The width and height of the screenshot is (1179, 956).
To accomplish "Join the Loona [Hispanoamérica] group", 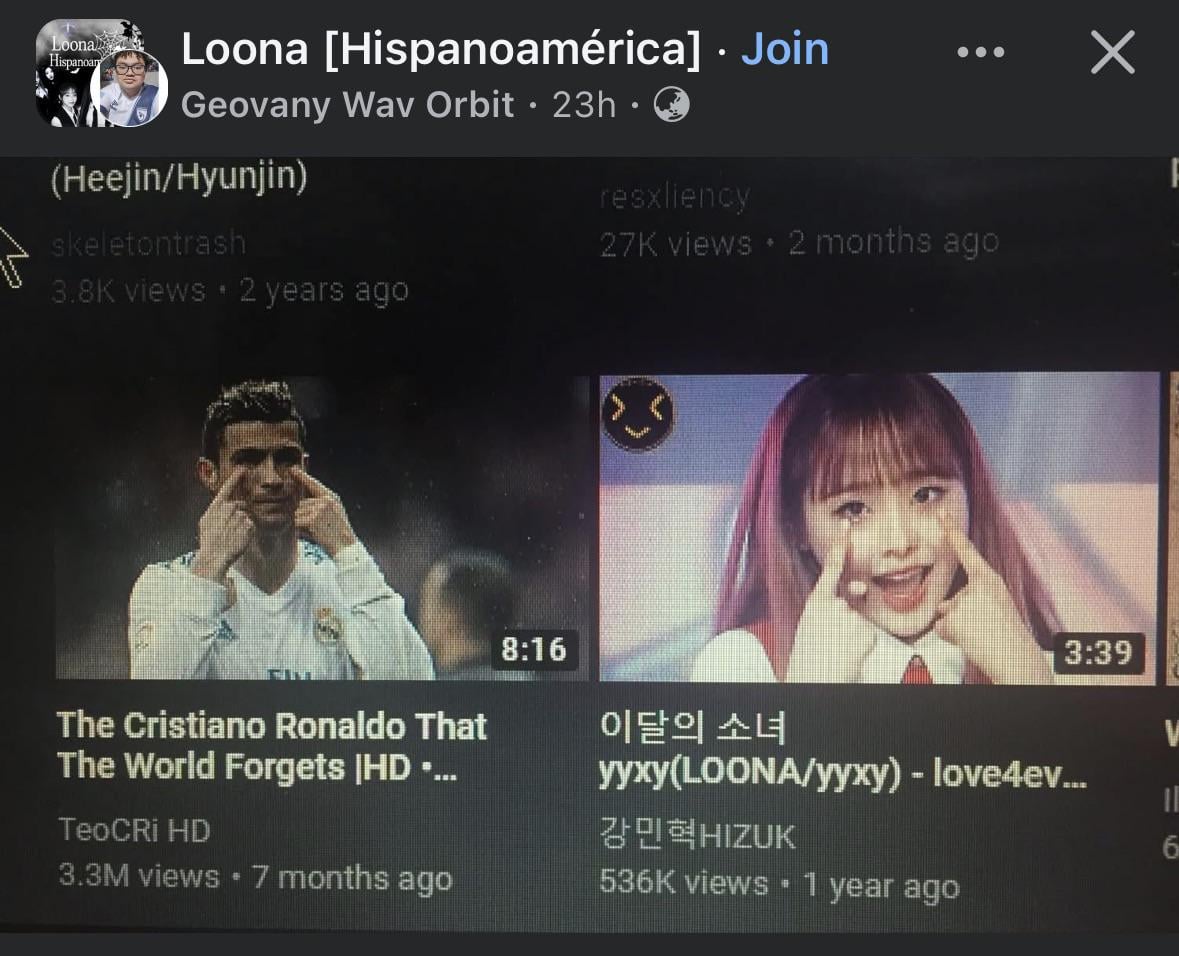I will pos(784,49).
